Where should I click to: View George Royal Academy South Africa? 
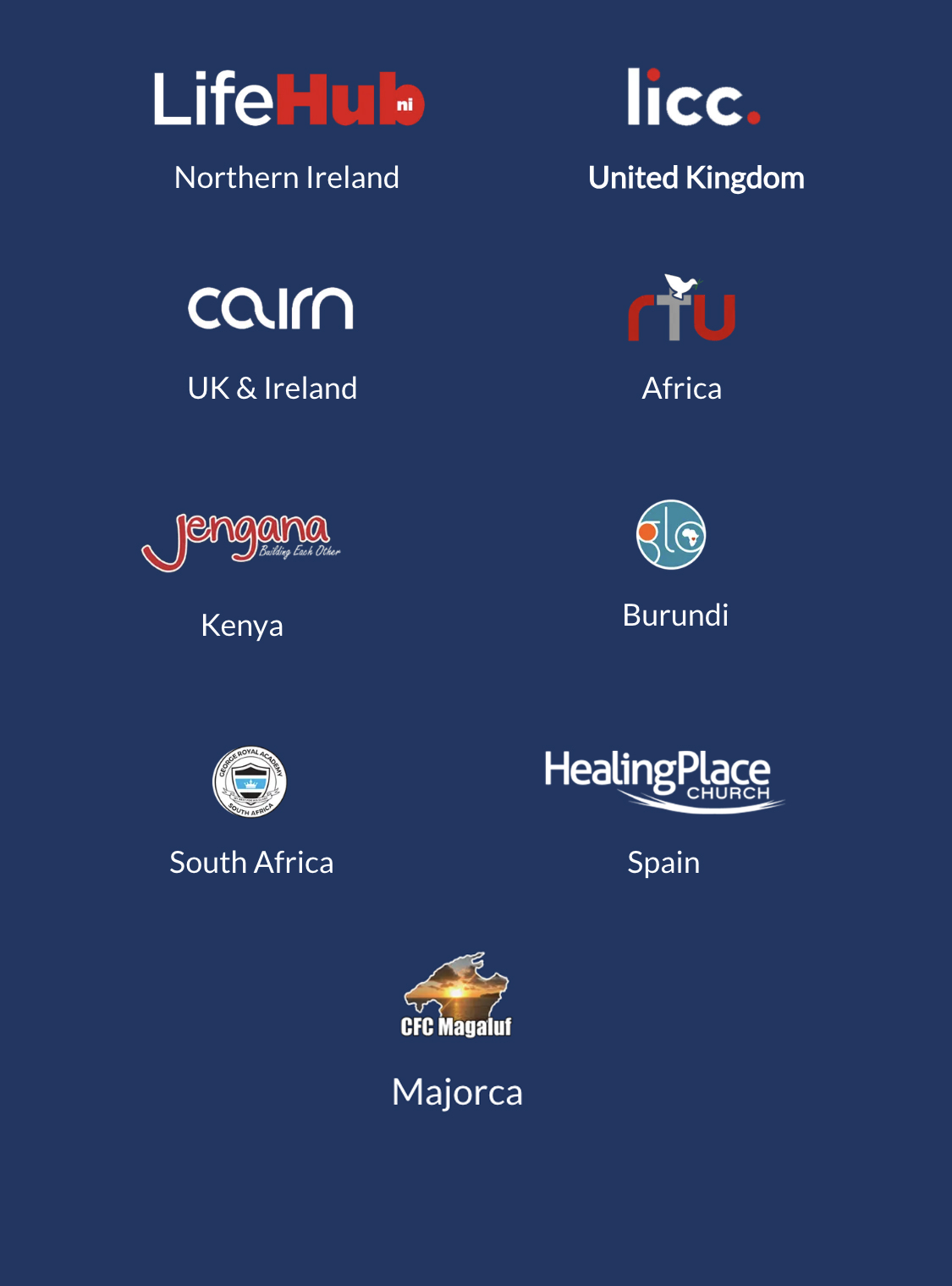pyautogui.click(x=250, y=781)
